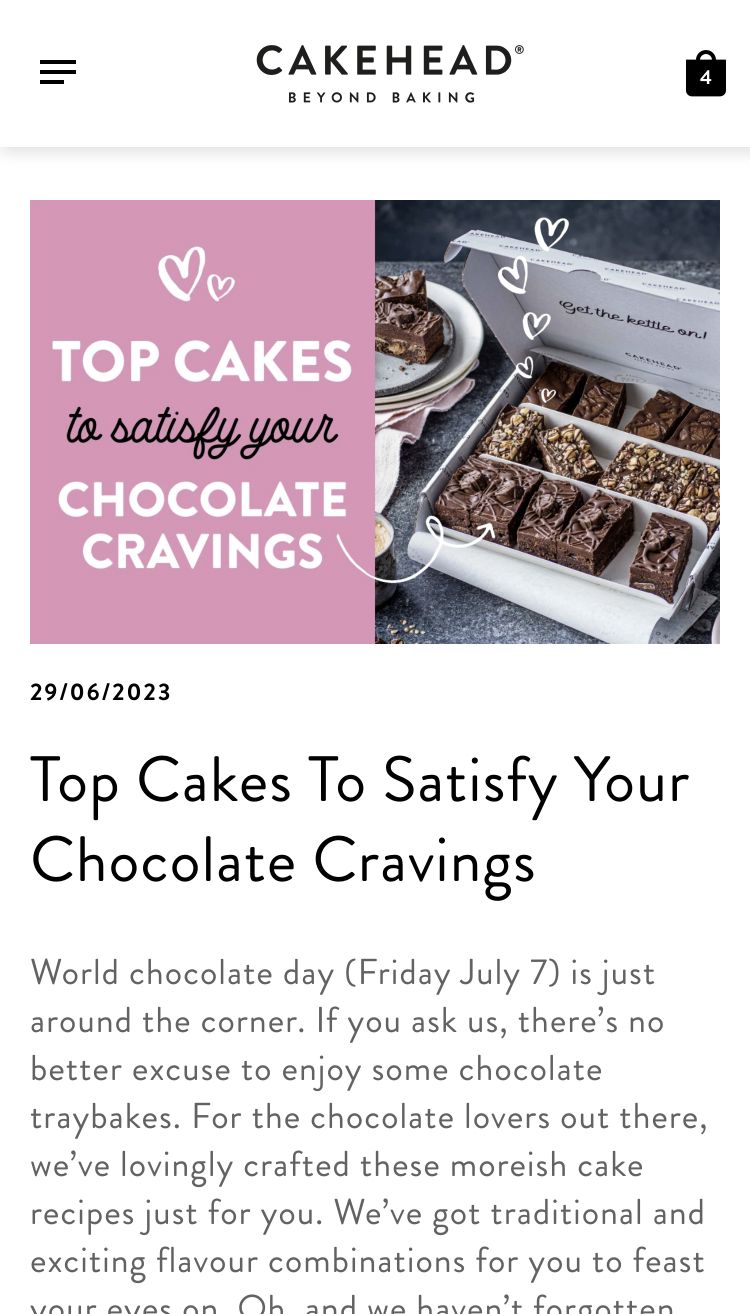The width and height of the screenshot is (750, 1314).
Task: Open the shopping bag with 4 items
Action: (705, 74)
